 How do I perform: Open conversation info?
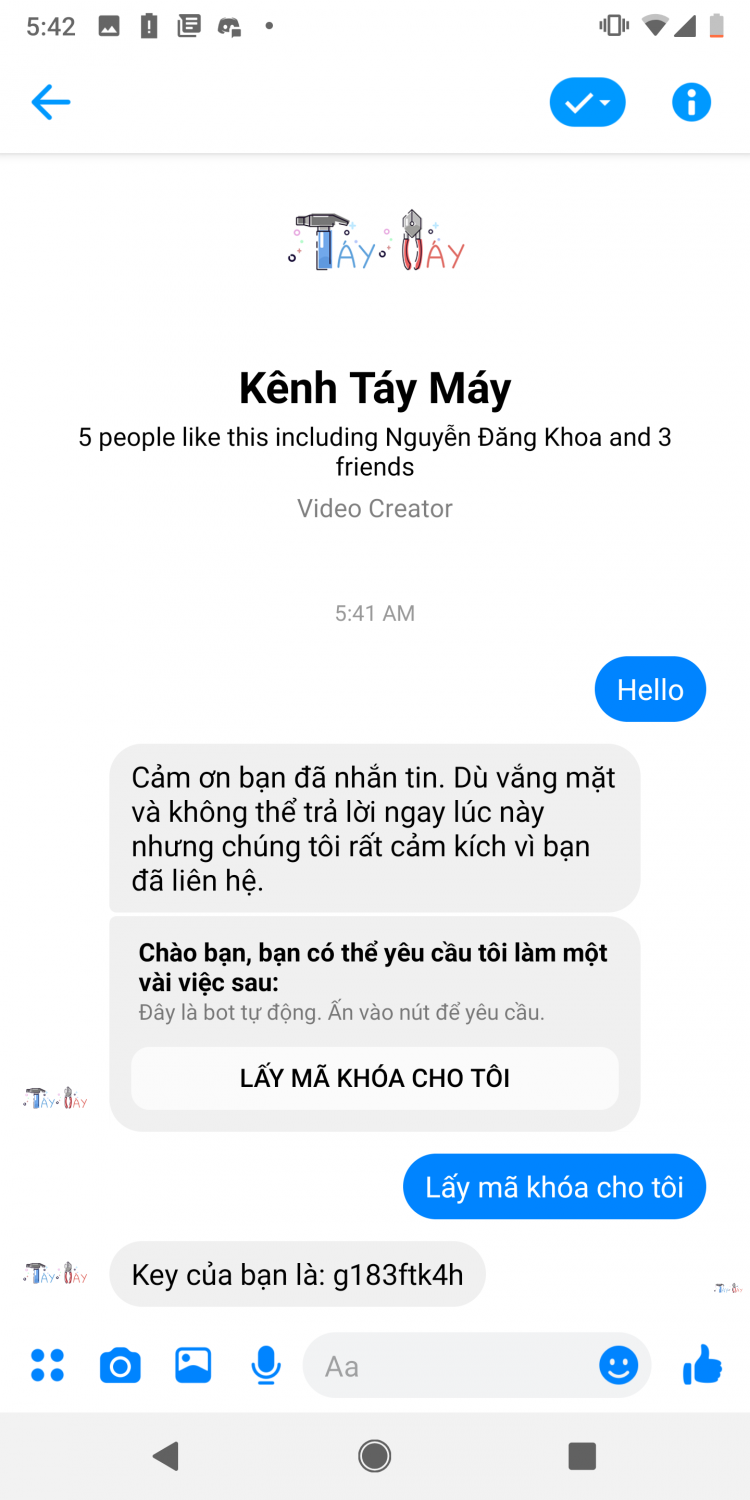[691, 102]
